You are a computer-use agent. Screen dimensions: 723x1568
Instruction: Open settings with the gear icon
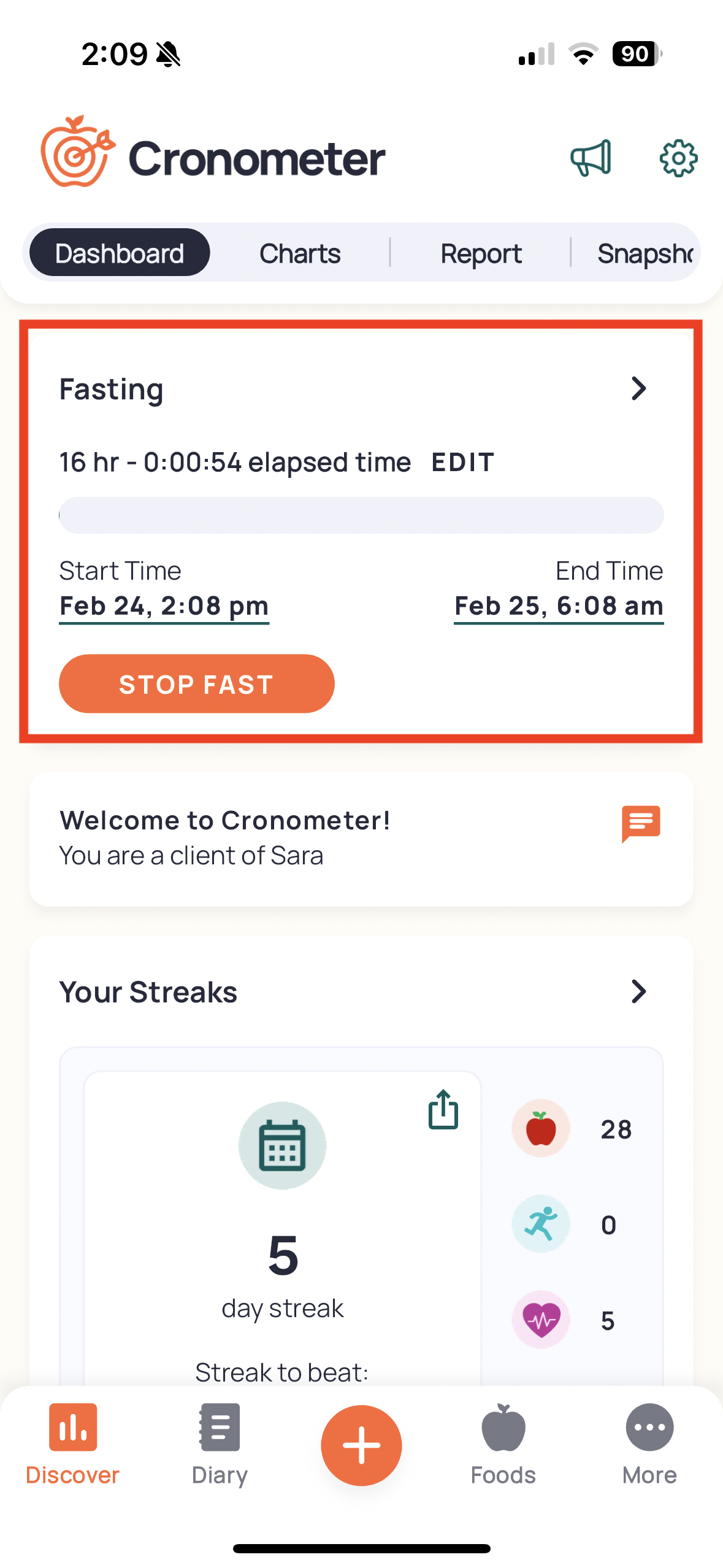pyautogui.click(x=678, y=158)
